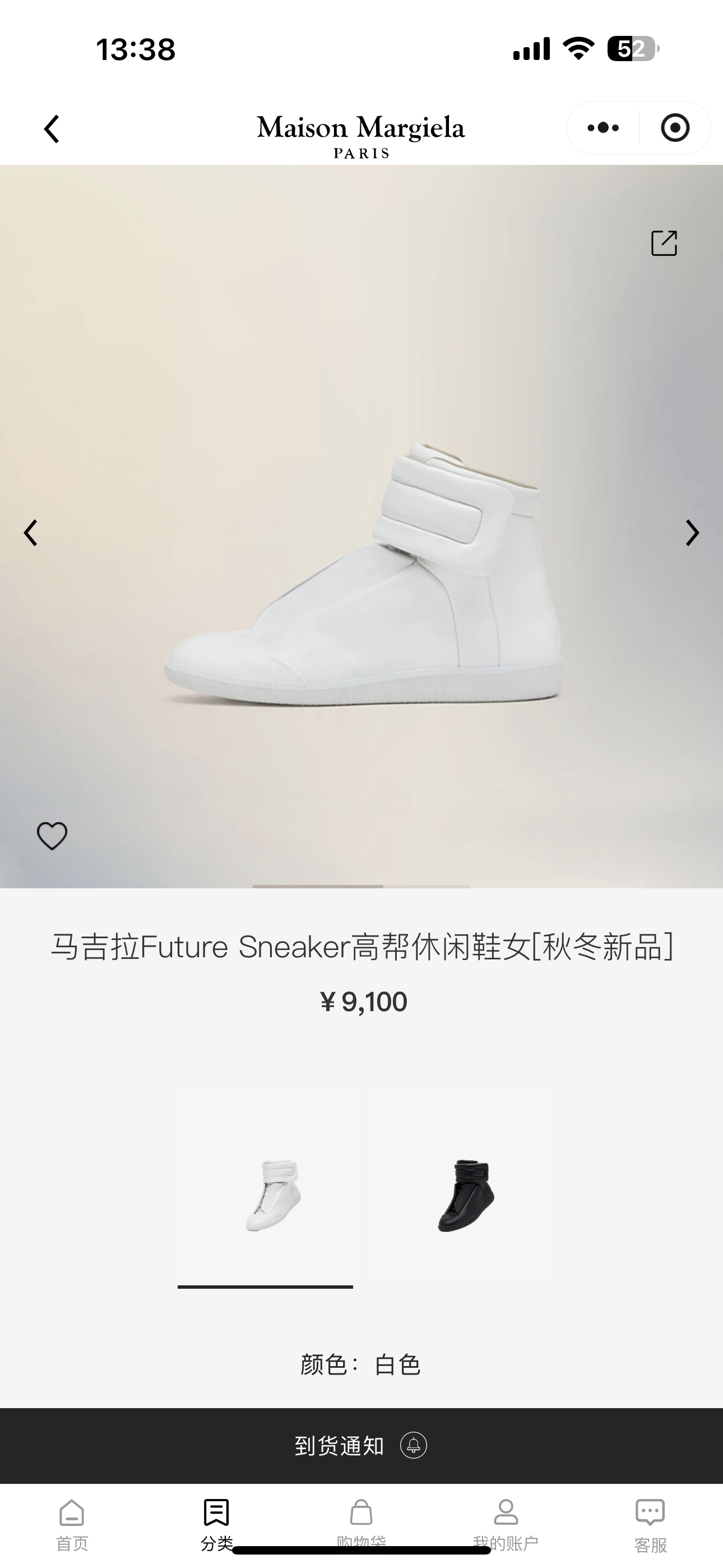Open the mini program more options menu
The image size is (723, 1568).
tap(603, 128)
